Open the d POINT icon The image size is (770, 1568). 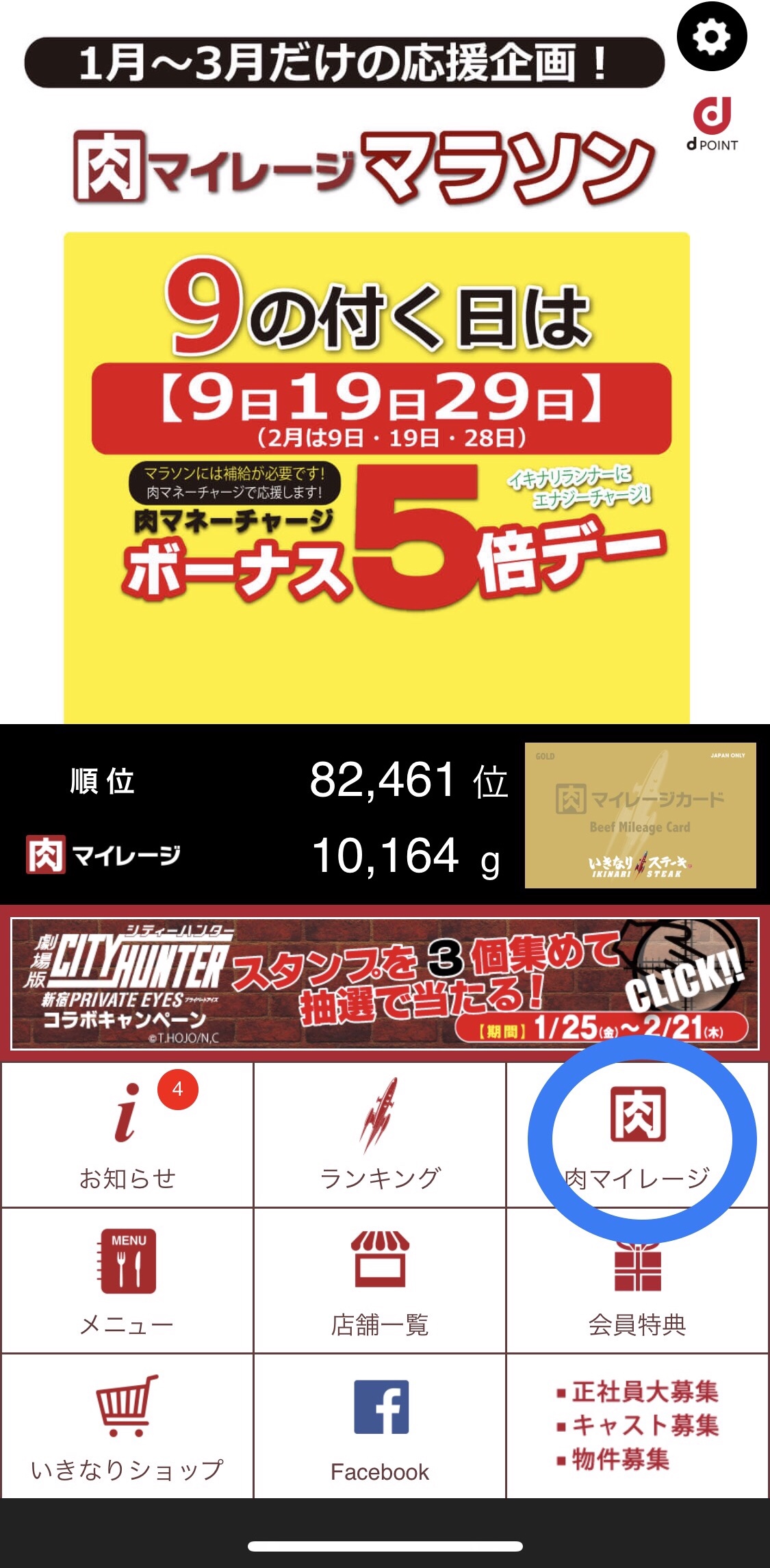click(x=712, y=125)
